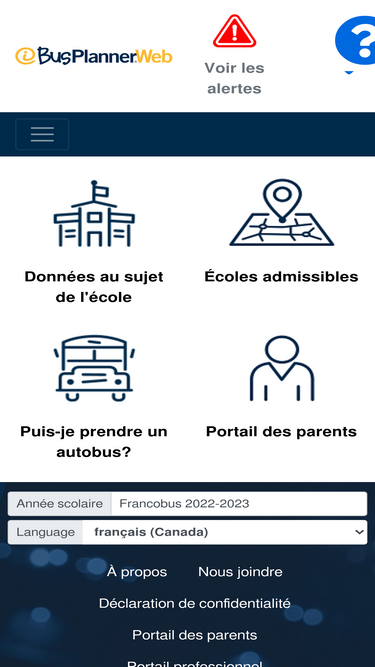Image resolution: width=375 pixels, height=667 pixels.
Task: Open the footer Portail des parents link
Action: coord(195,635)
